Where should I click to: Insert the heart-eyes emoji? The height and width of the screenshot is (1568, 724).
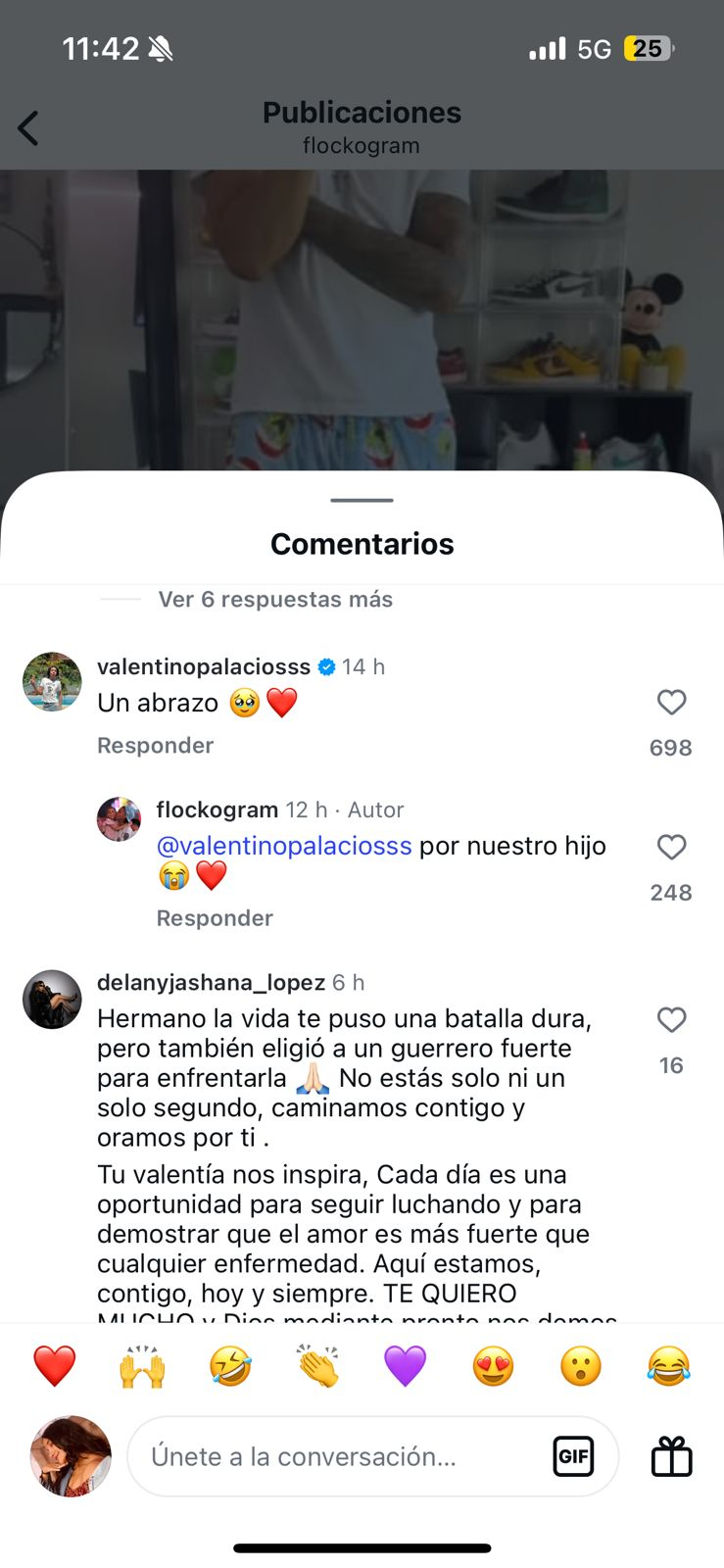coord(493,1366)
